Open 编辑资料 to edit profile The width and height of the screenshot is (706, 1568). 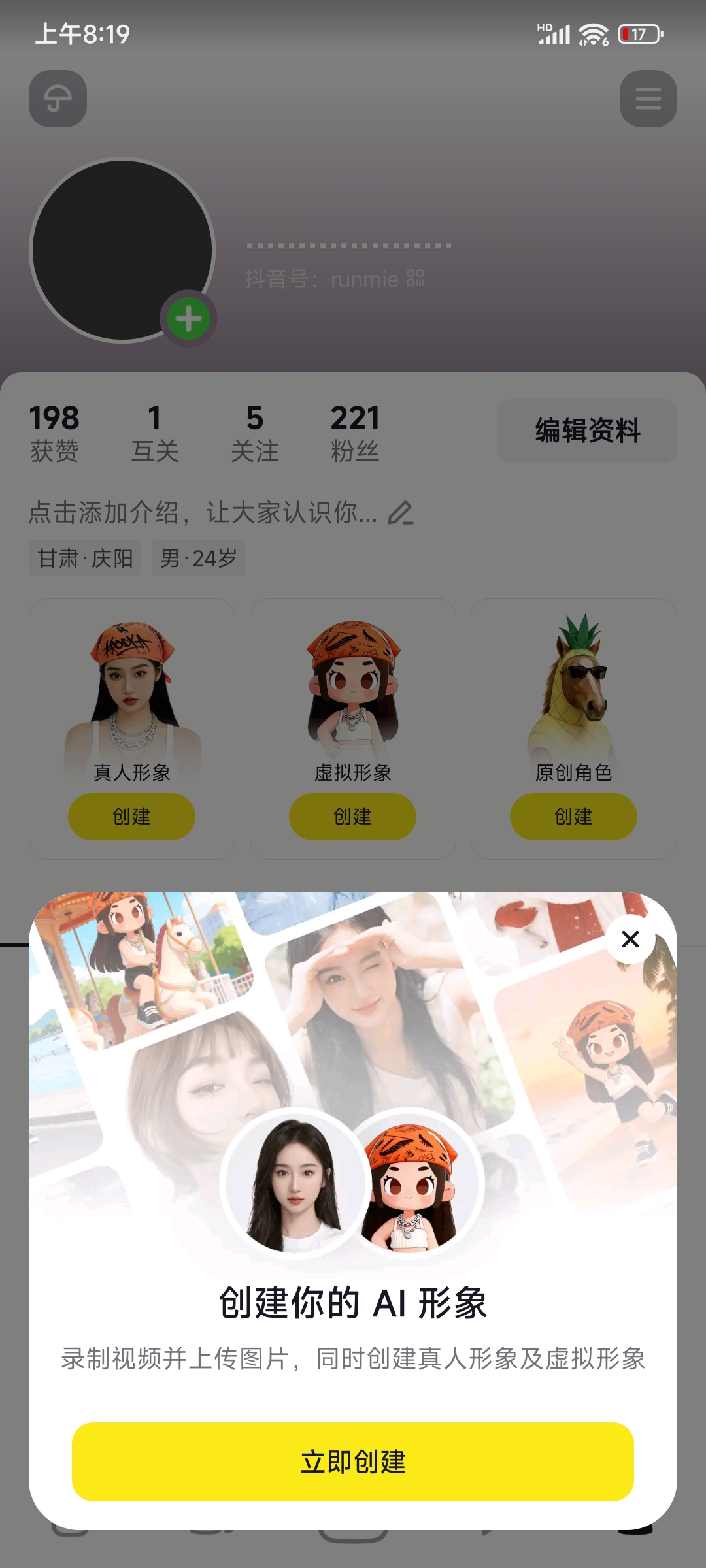[x=586, y=431]
